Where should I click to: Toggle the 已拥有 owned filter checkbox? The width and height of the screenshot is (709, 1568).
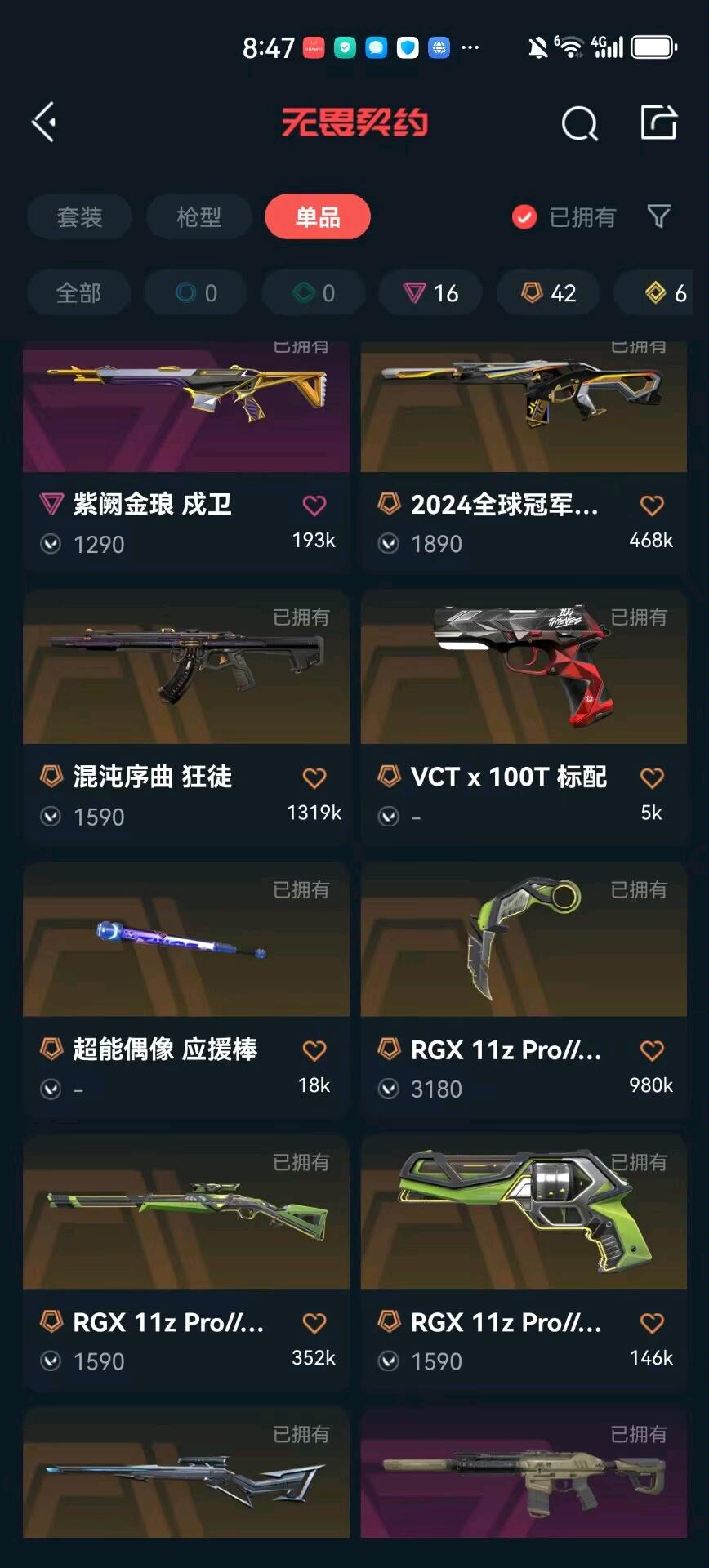coord(524,217)
